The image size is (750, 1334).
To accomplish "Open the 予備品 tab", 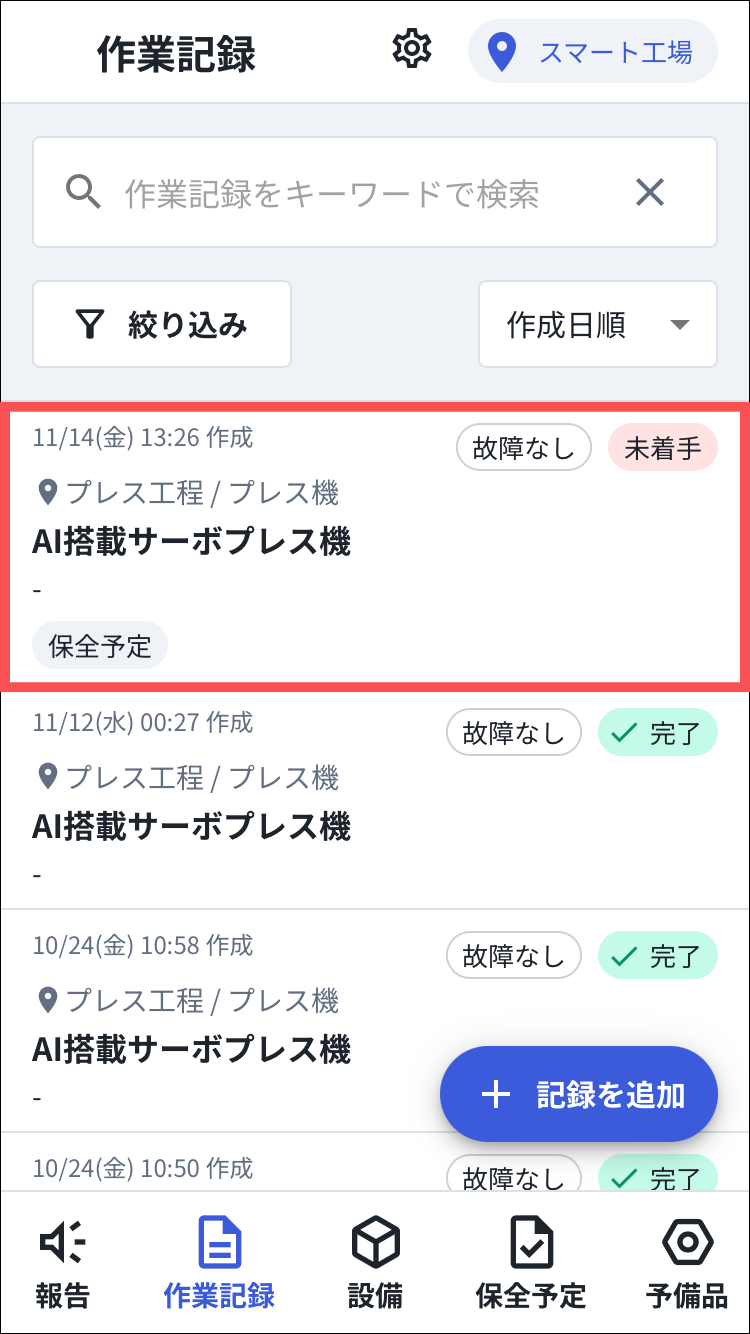I will tap(687, 1263).
